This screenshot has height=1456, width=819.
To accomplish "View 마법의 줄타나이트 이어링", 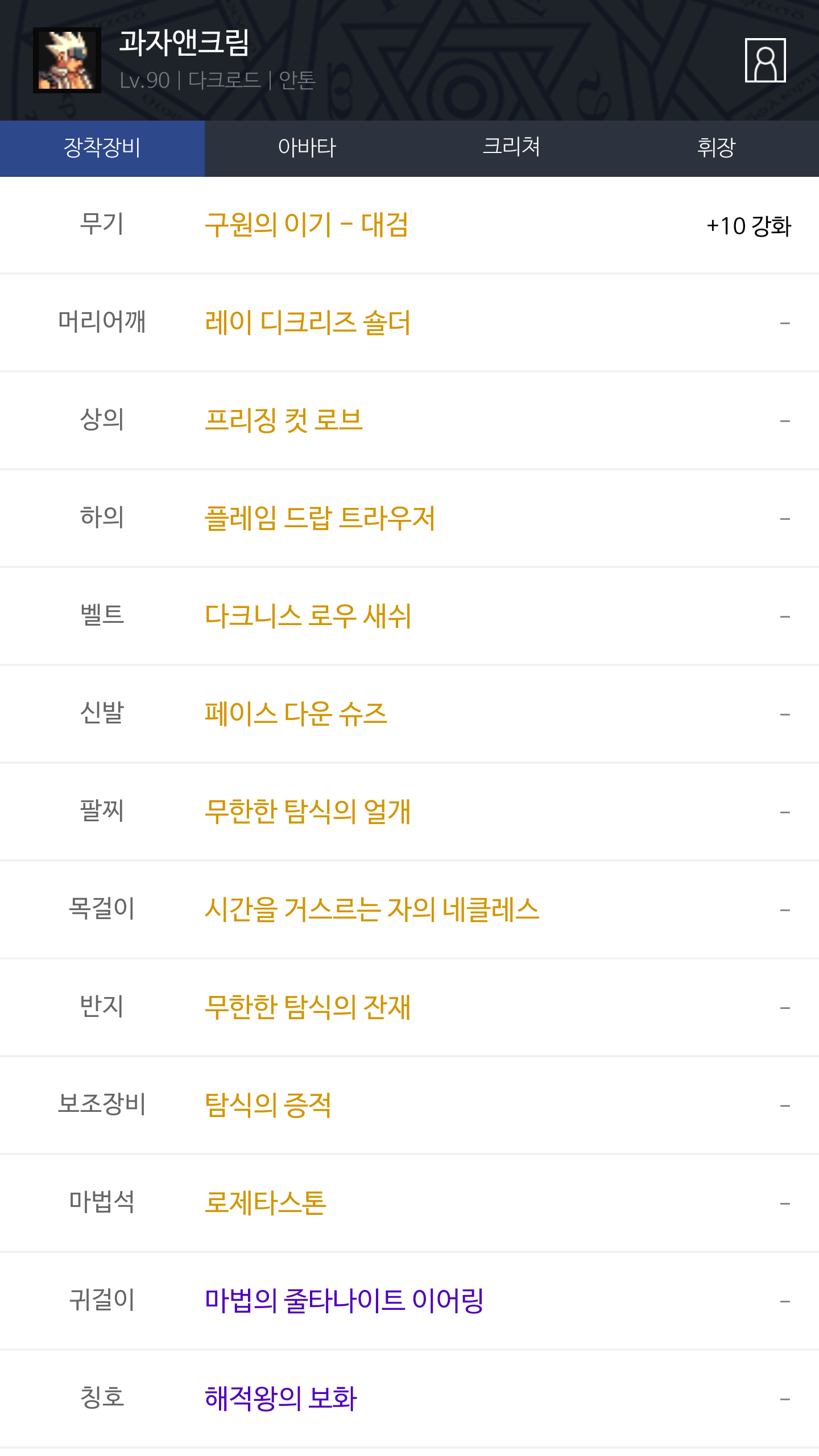I will [344, 1301].
